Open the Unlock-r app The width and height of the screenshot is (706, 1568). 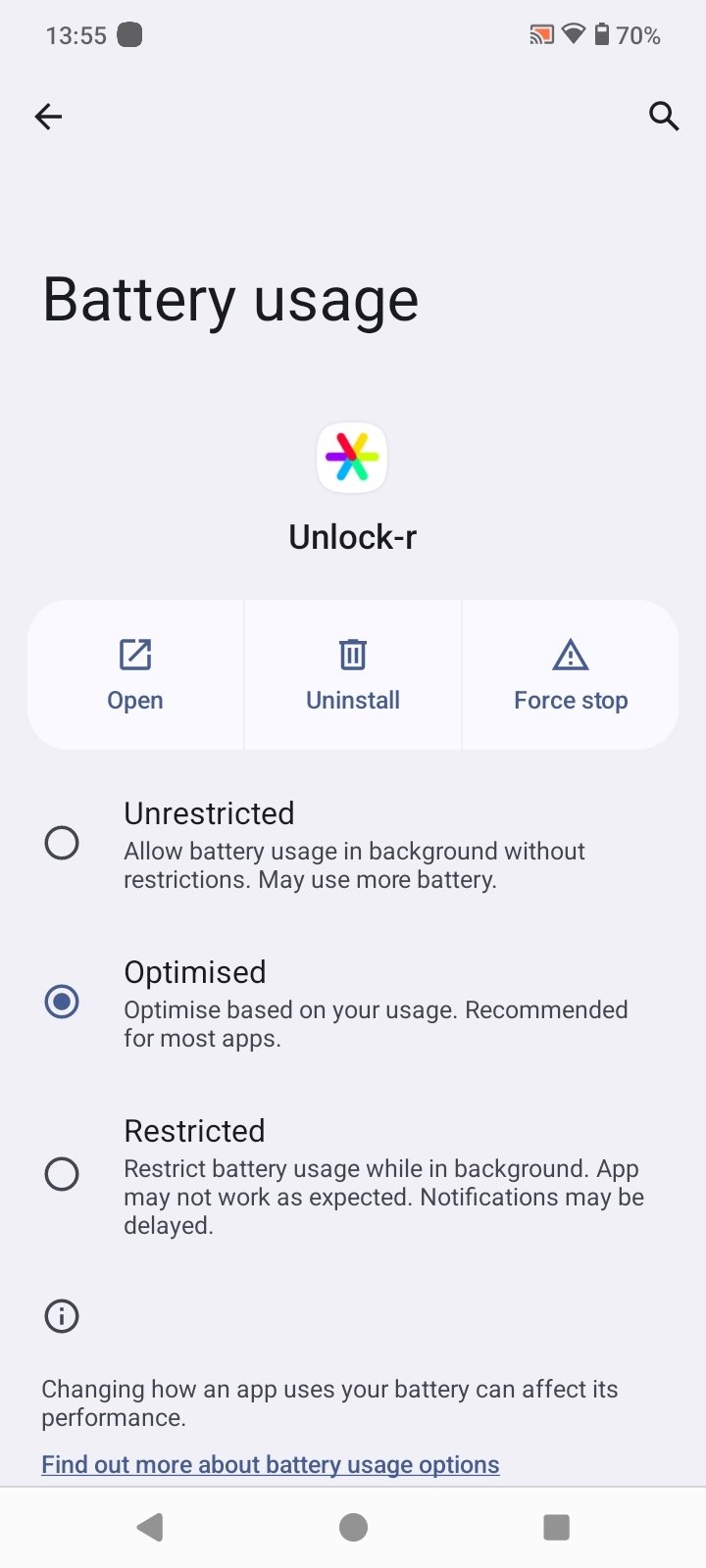coord(135,674)
